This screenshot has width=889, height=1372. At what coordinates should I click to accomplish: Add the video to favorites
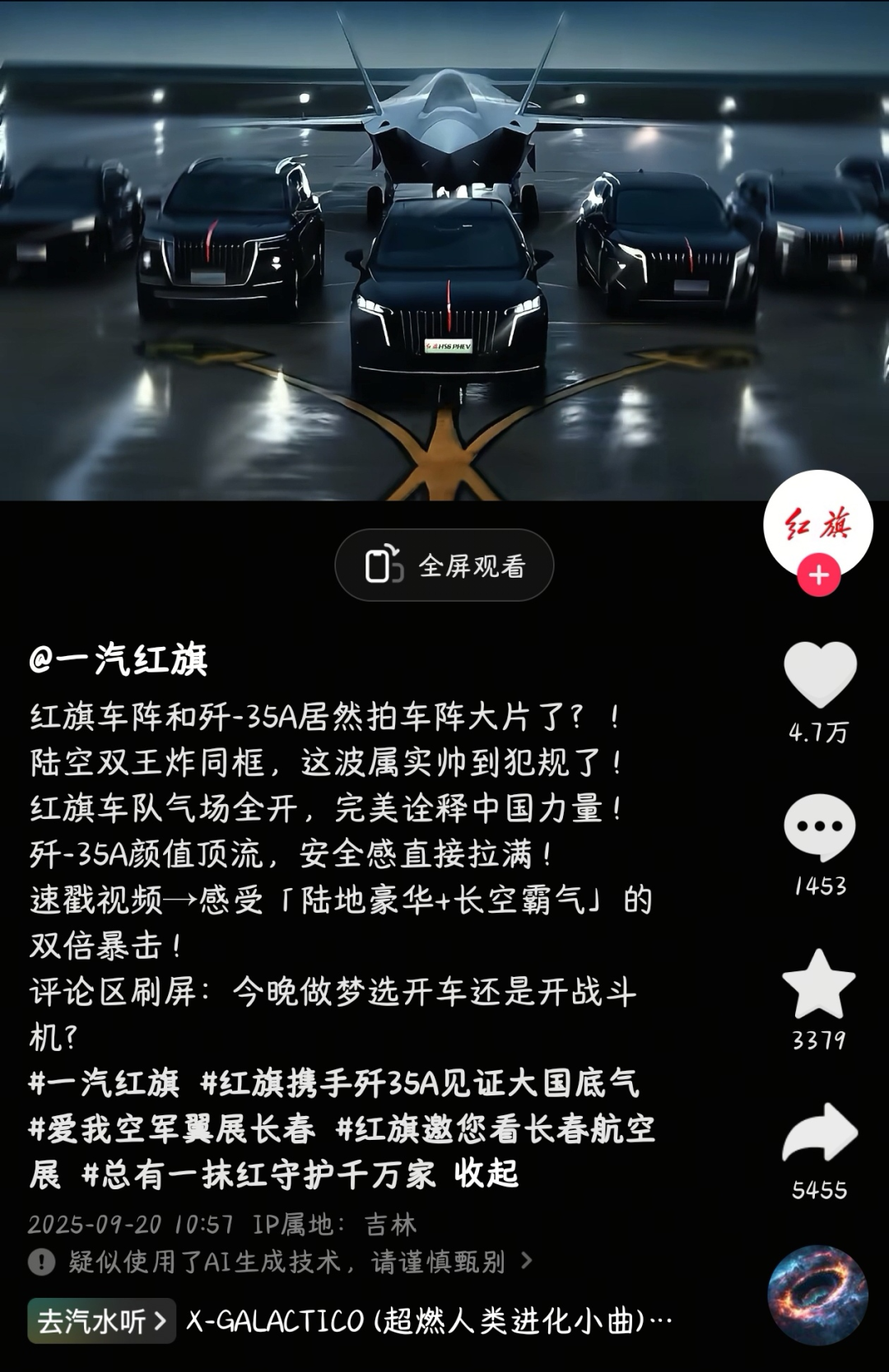click(x=819, y=984)
